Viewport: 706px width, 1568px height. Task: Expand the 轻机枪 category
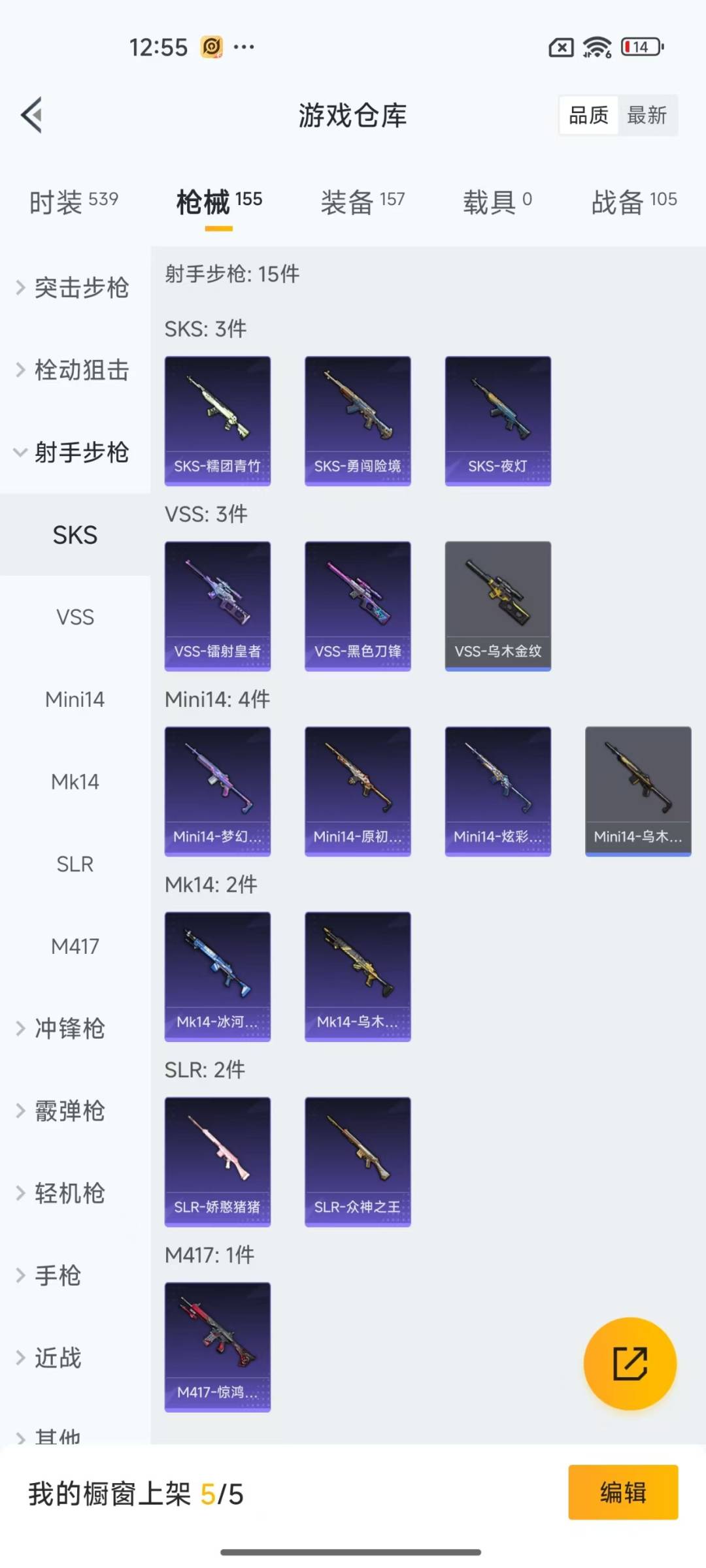click(x=62, y=1193)
